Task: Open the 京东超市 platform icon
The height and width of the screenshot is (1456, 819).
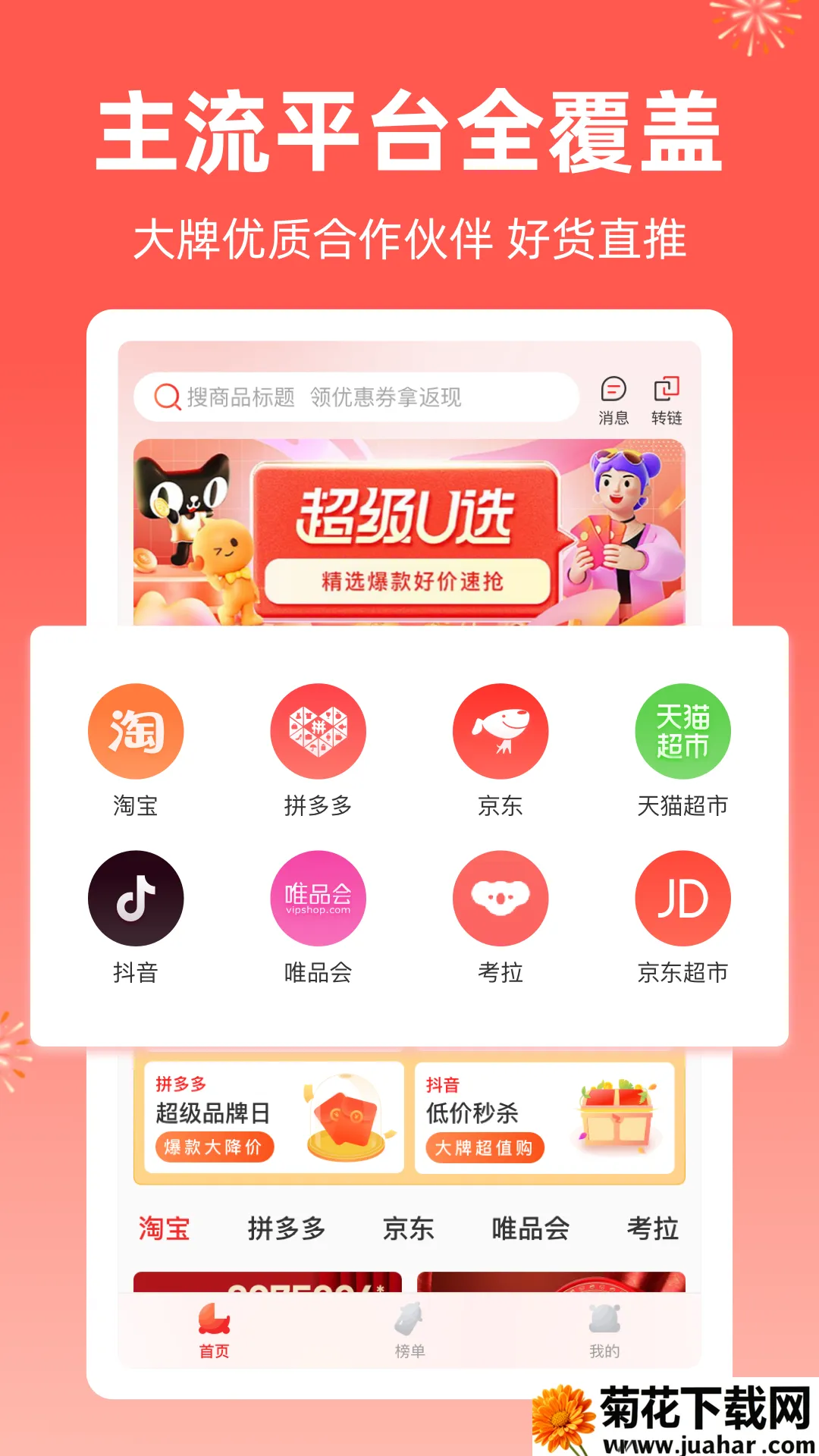Action: point(682,897)
